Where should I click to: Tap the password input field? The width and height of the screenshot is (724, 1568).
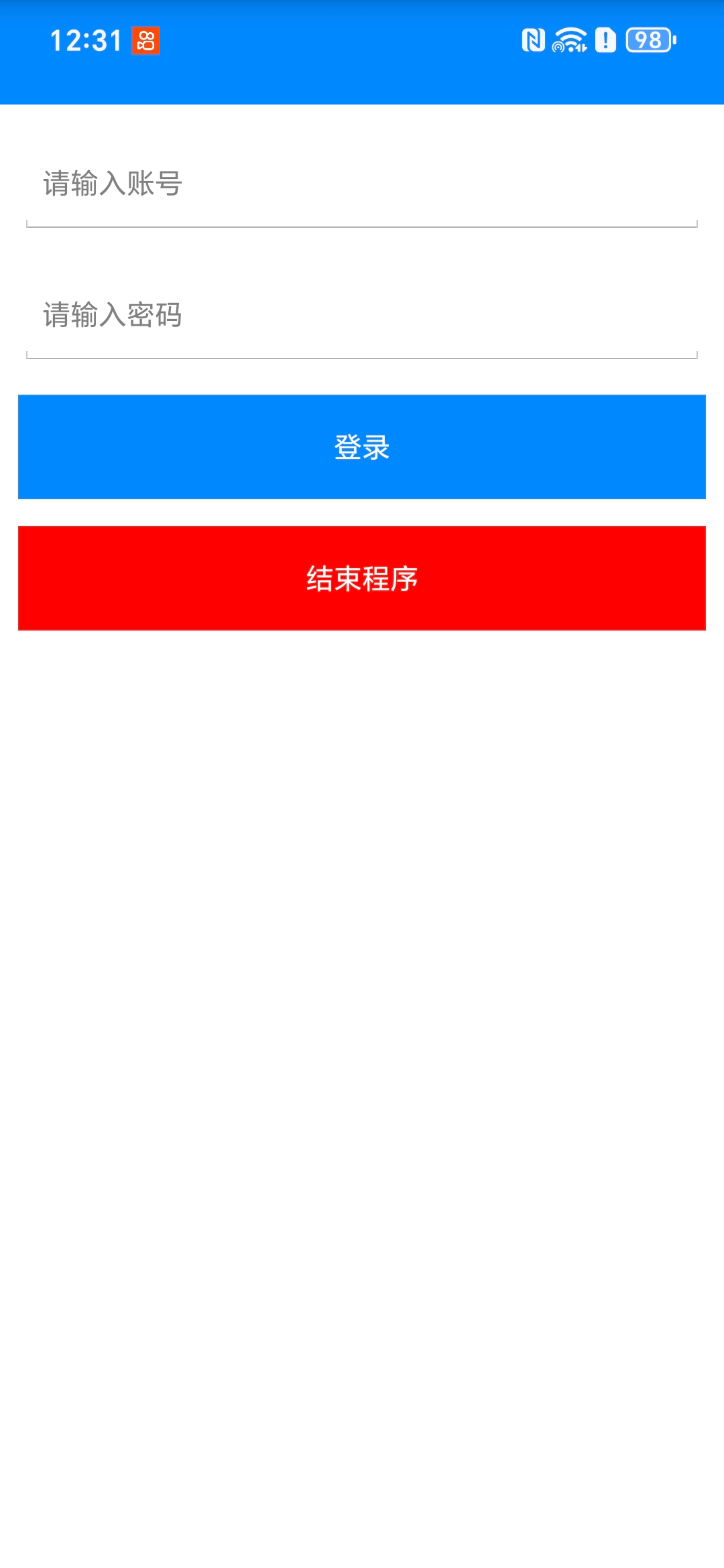(x=362, y=314)
